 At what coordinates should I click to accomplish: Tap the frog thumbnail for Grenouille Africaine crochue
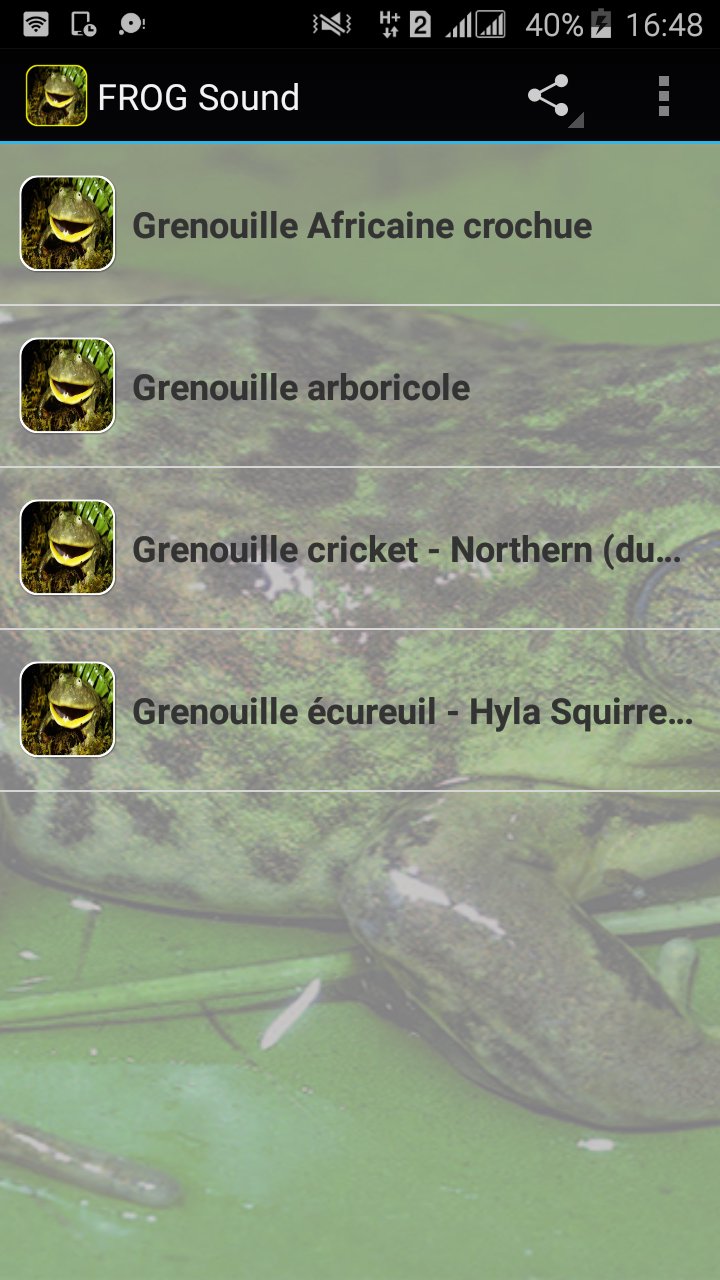coord(66,224)
